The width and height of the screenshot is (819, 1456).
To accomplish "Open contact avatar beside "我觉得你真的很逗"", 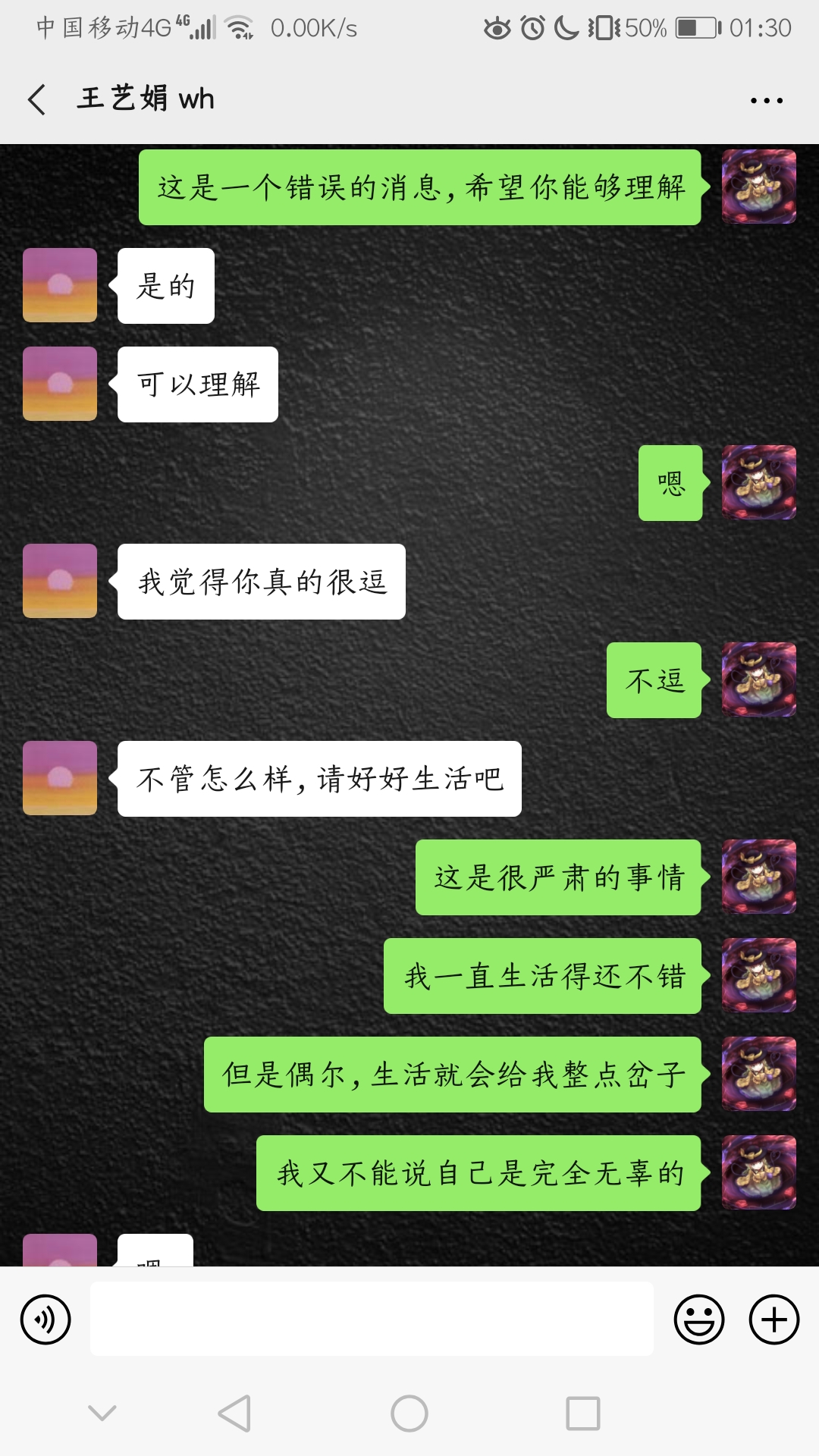I will coord(60,581).
